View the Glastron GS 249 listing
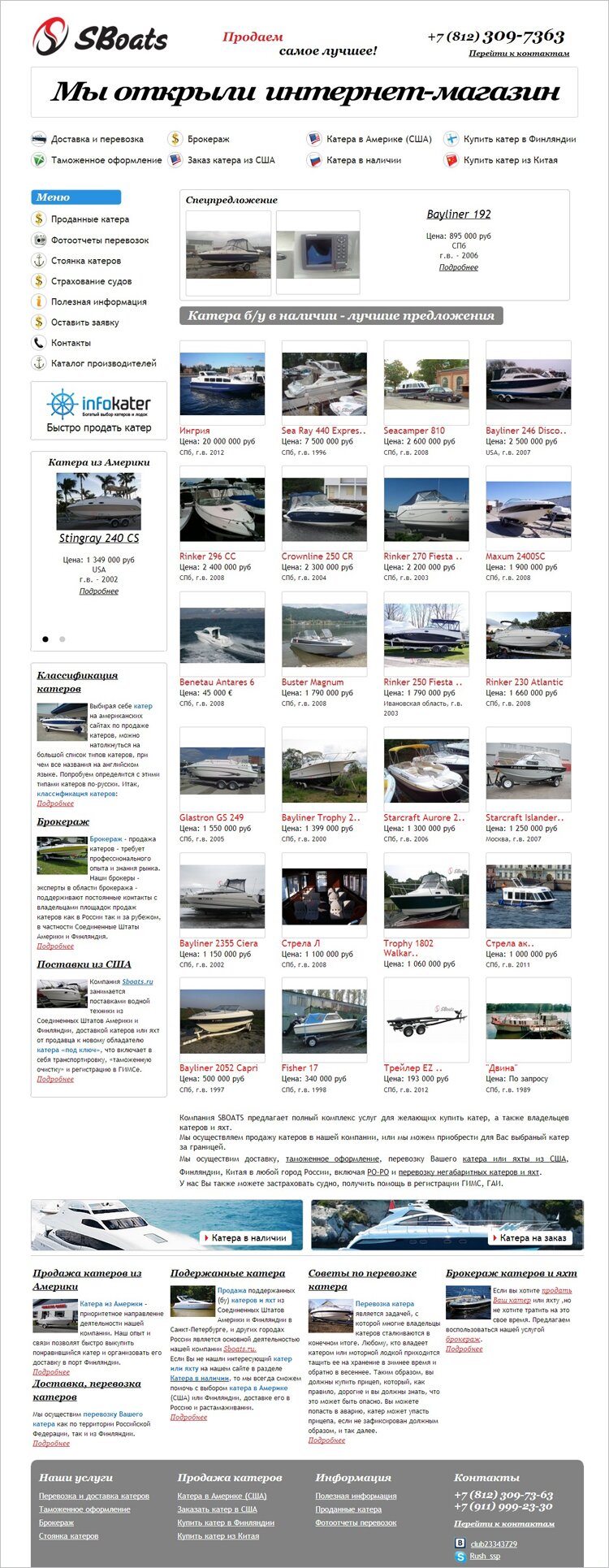 click(211, 817)
